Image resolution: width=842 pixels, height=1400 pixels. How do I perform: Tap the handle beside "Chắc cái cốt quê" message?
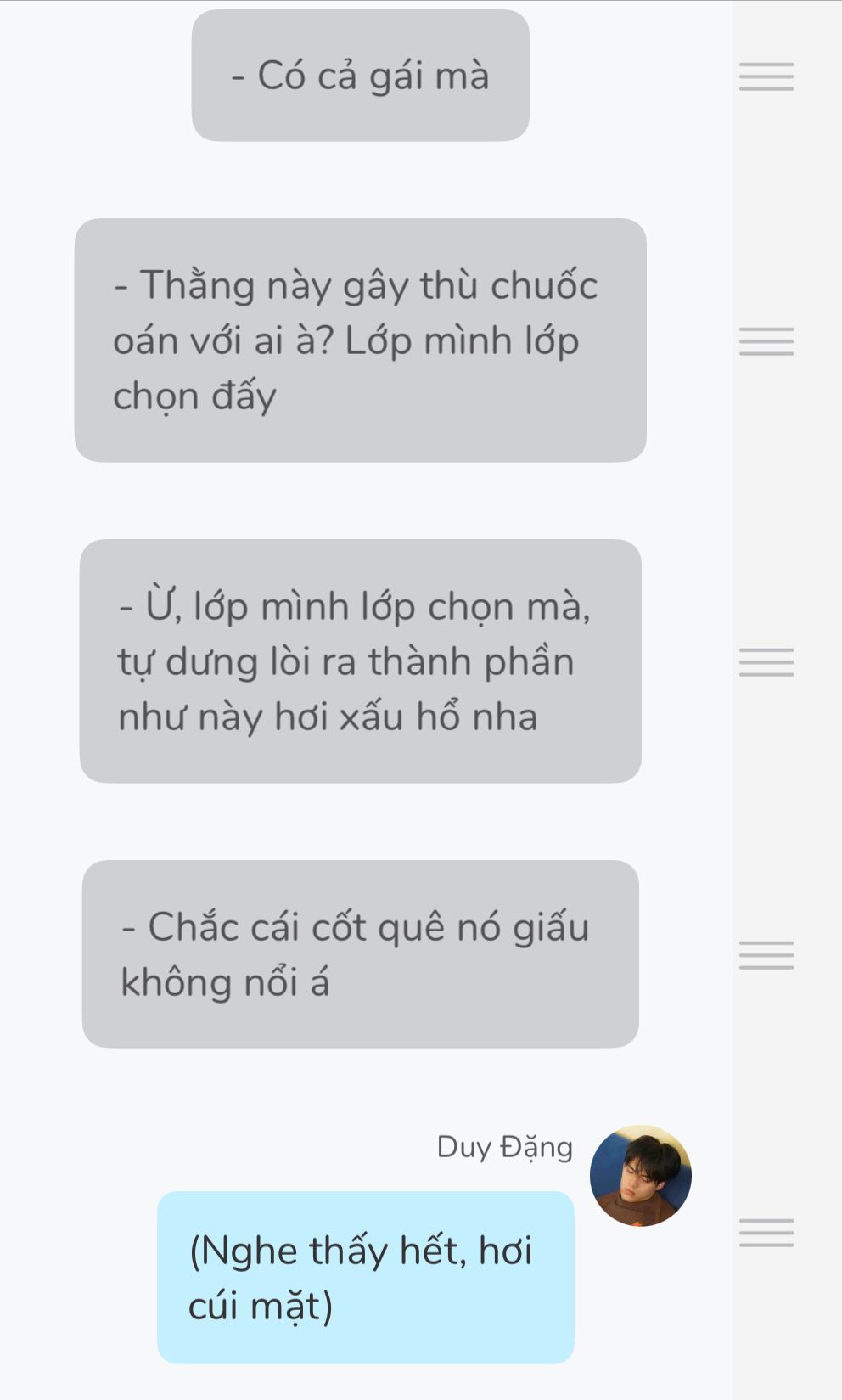pos(766,955)
